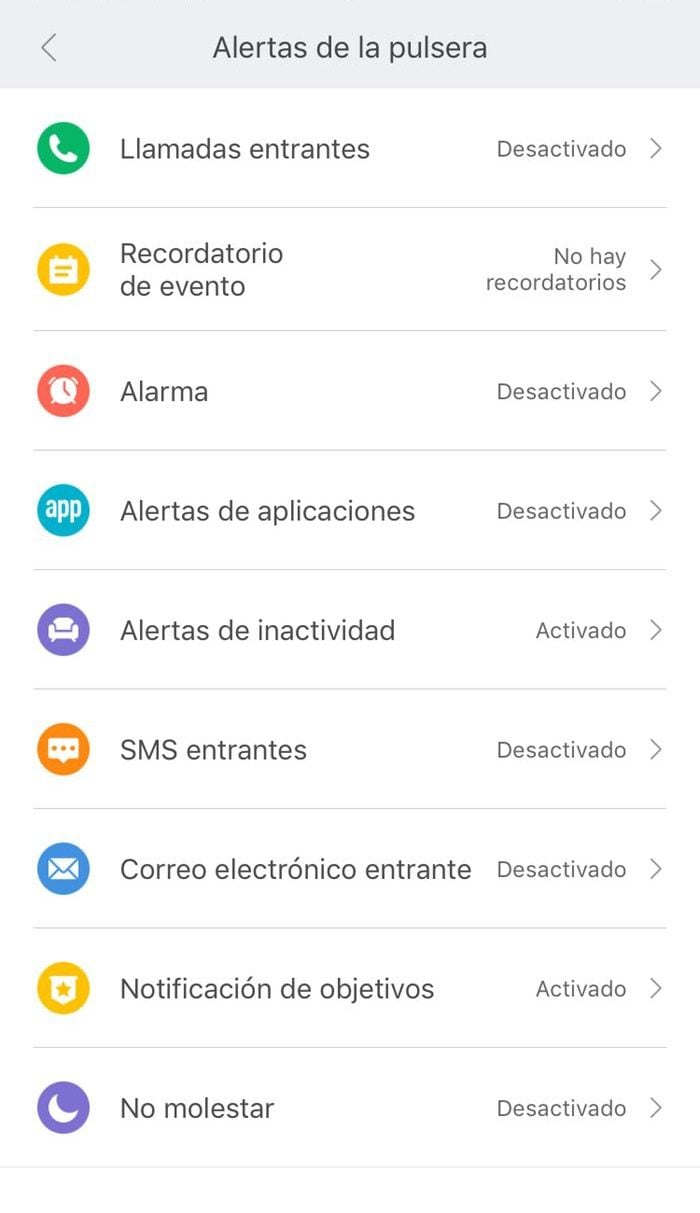Go back from Alertas de la pulsera
This screenshot has width=700, height=1213.
coord(48,47)
